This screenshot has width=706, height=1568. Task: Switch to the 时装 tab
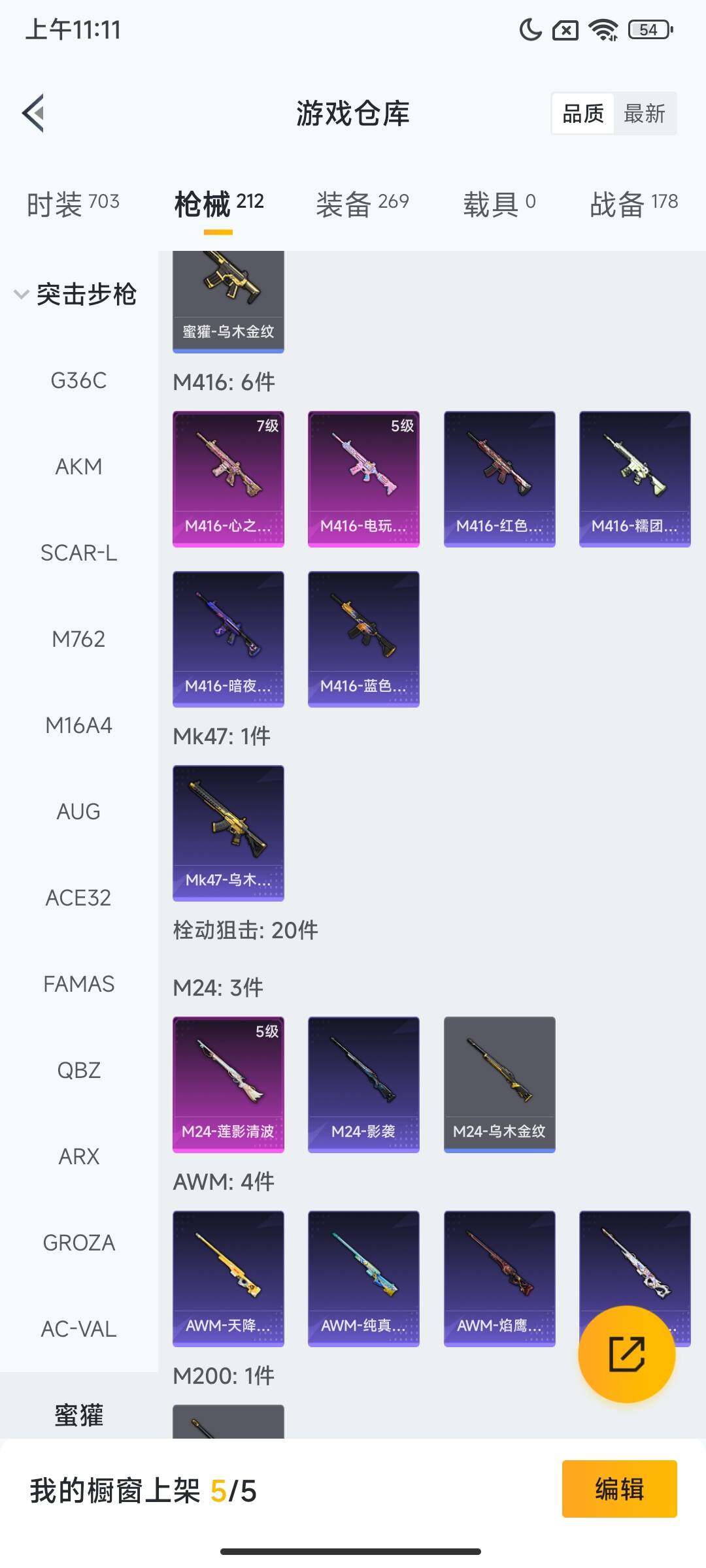pyautogui.click(x=73, y=204)
